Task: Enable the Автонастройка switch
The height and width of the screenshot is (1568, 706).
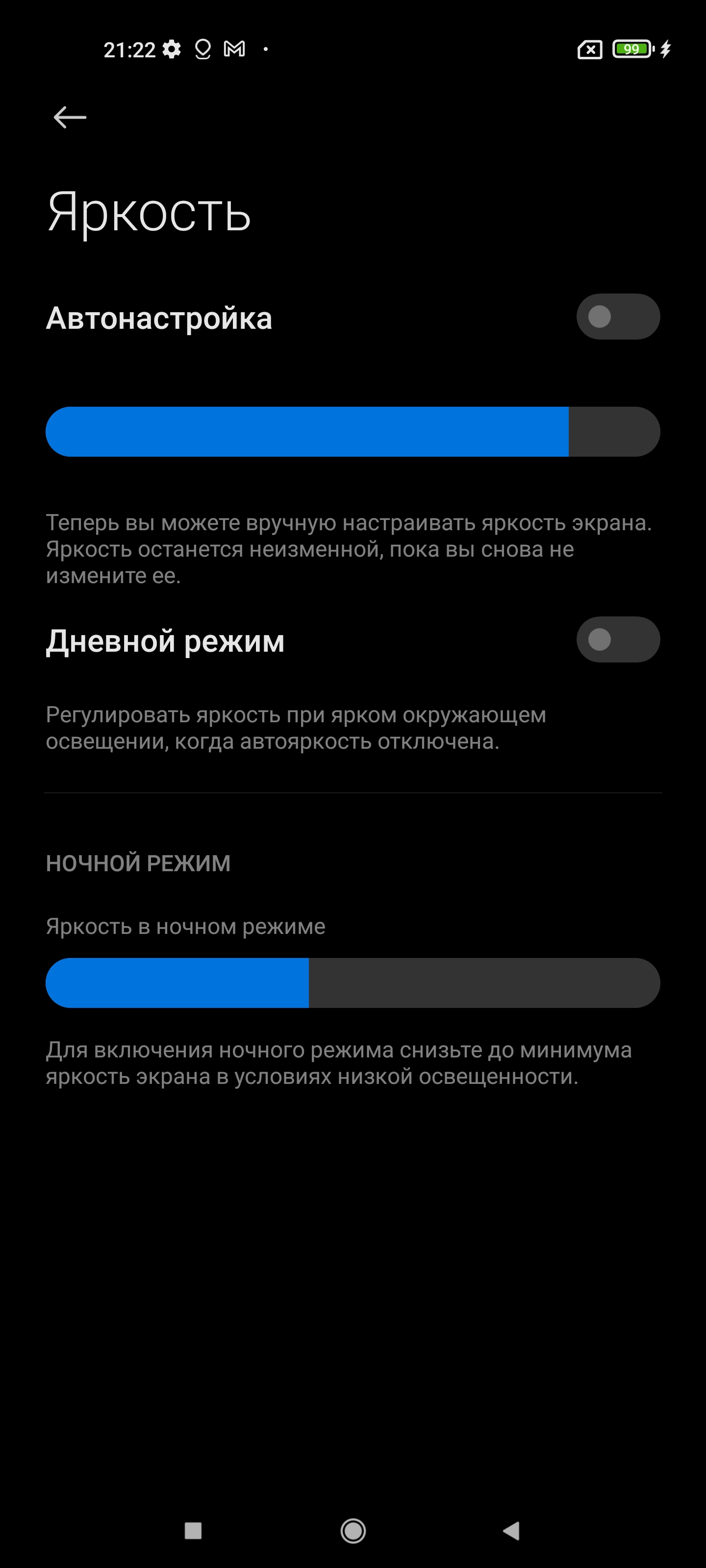Action: 618,317
